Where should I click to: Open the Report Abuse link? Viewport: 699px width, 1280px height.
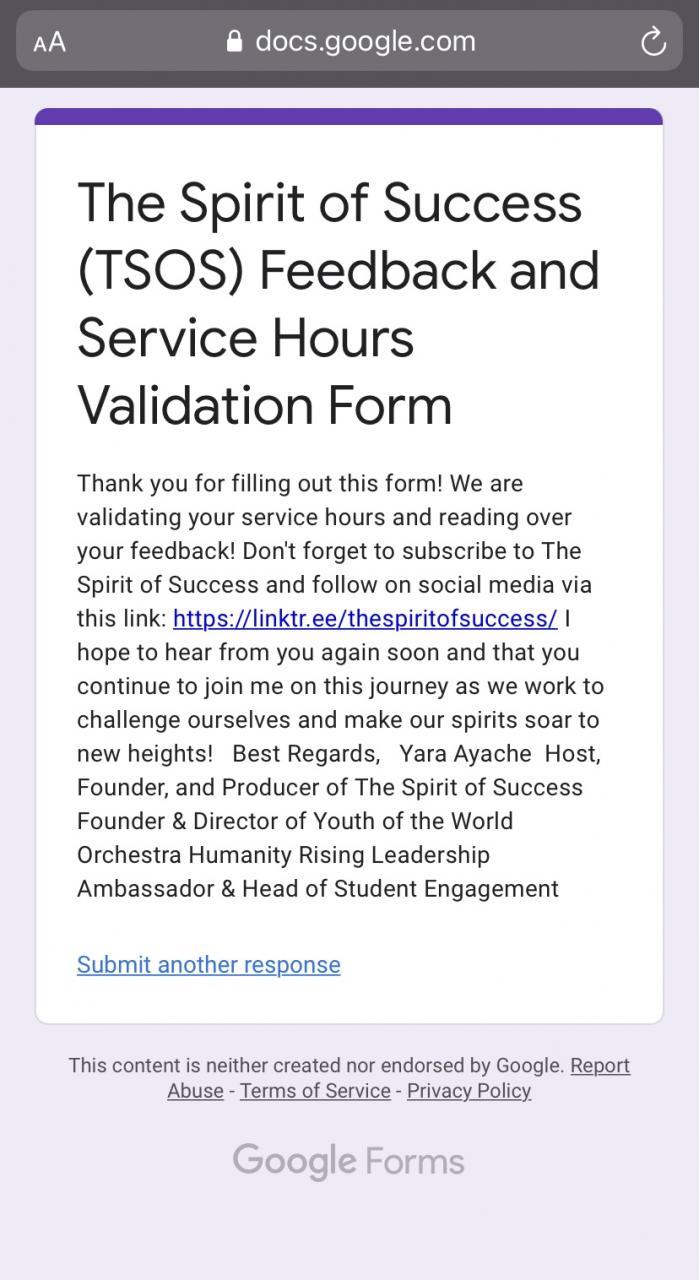coord(599,1066)
